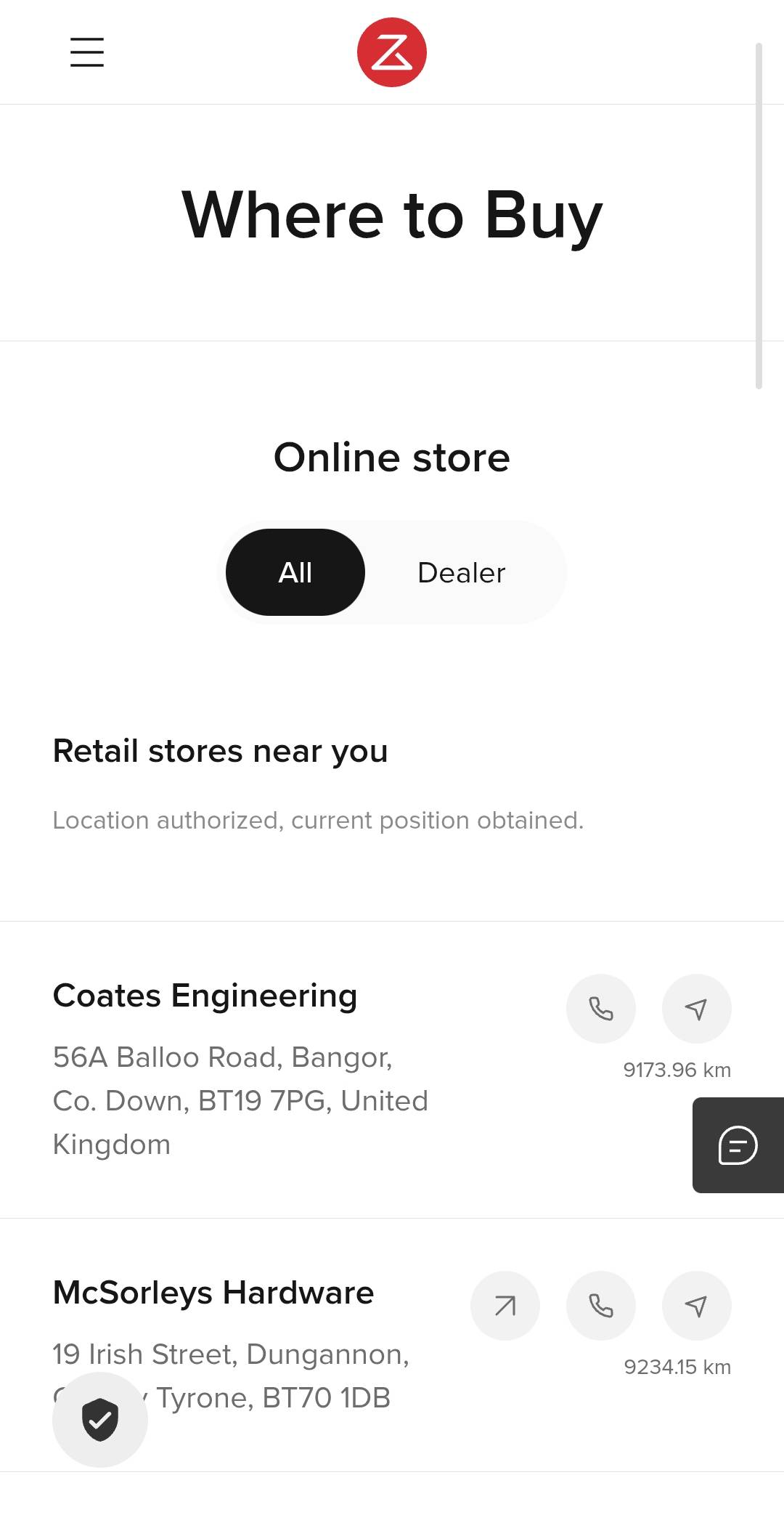784x1520 pixels.
Task: Call McSorleys Hardware
Action: click(x=601, y=1306)
